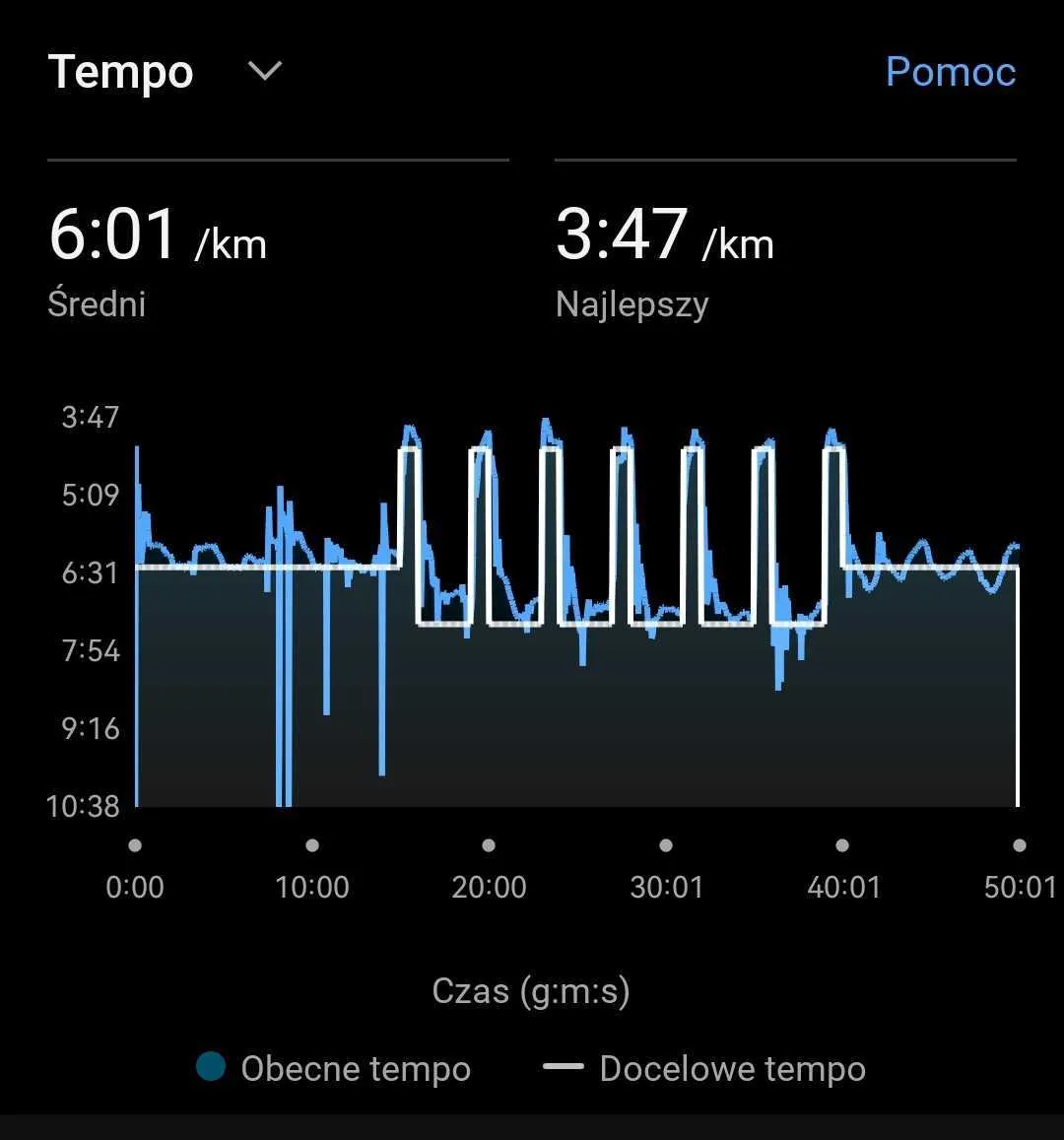Toggle the Obecne tempo series in legend
The width and height of the screenshot is (1064, 1140).
(335, 1068)
